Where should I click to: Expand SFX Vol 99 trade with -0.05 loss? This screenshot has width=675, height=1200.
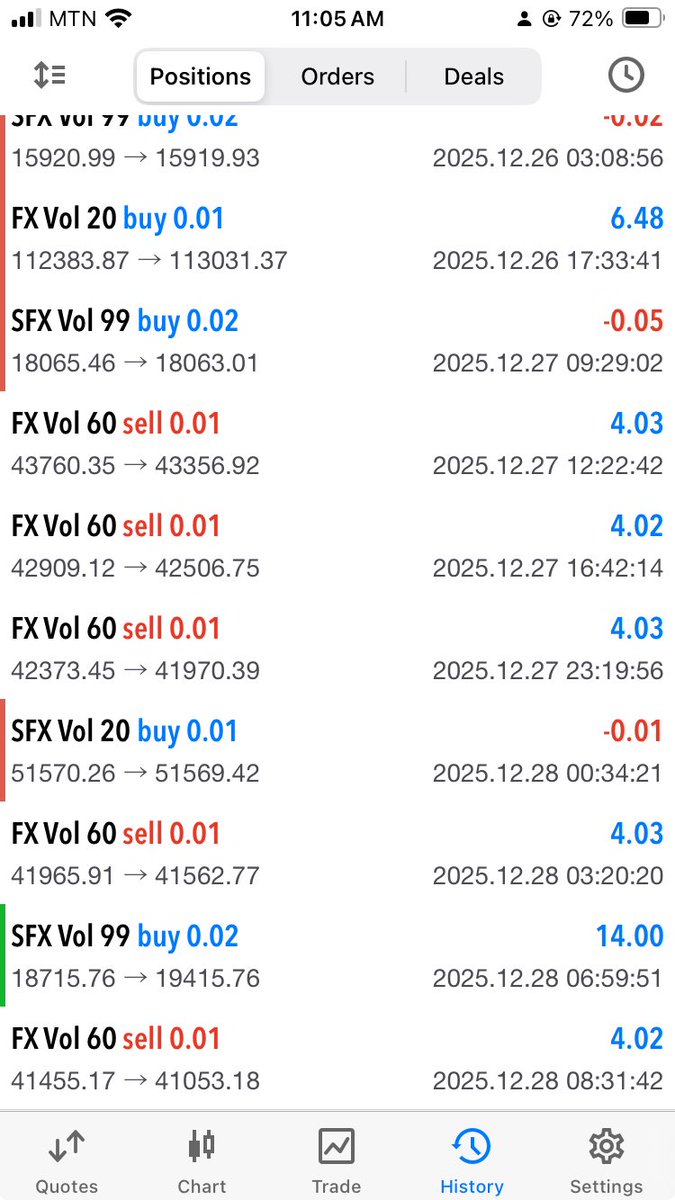coord(337,341)
